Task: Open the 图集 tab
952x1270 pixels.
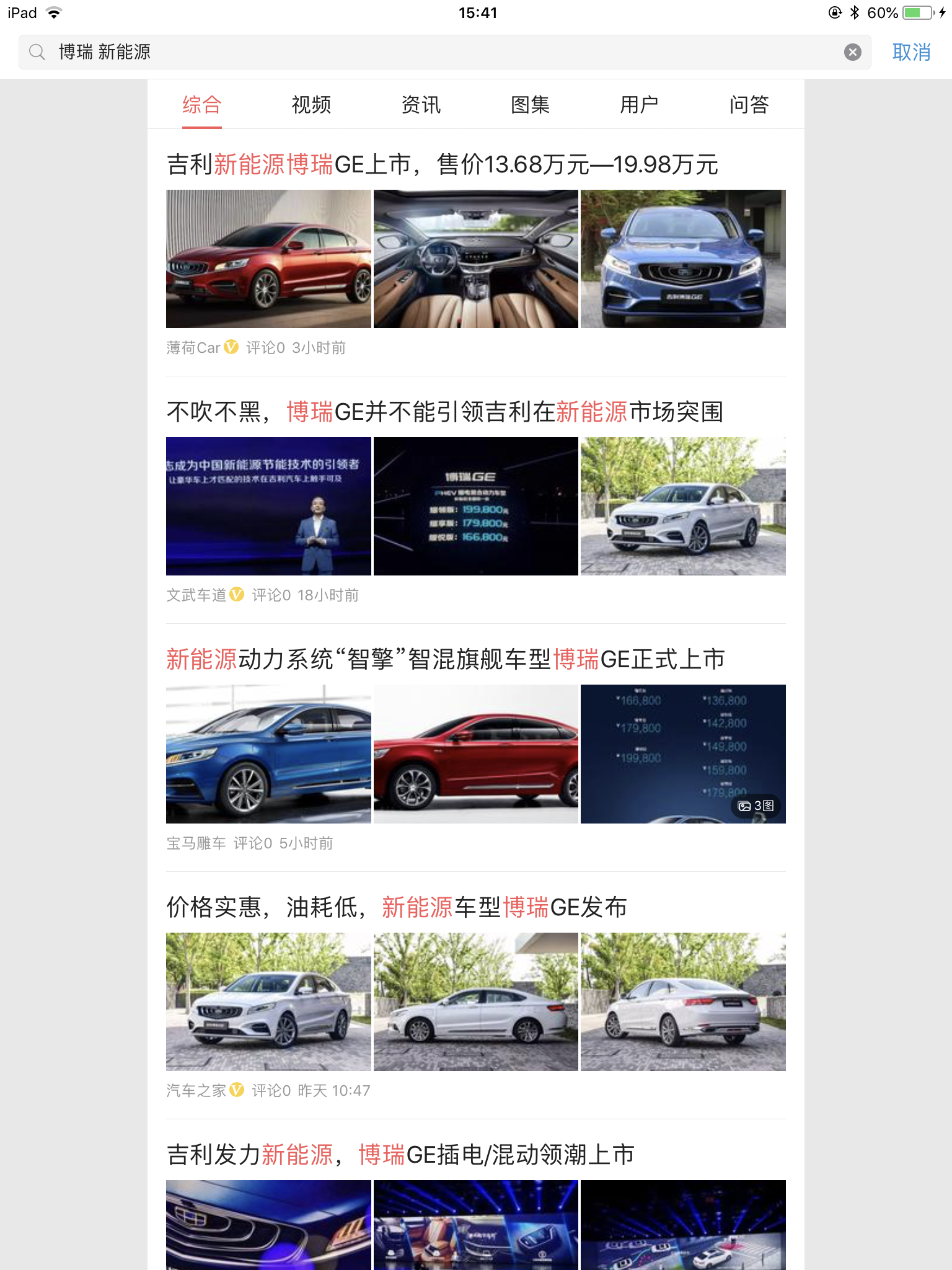Action: [x=530, y=105]
